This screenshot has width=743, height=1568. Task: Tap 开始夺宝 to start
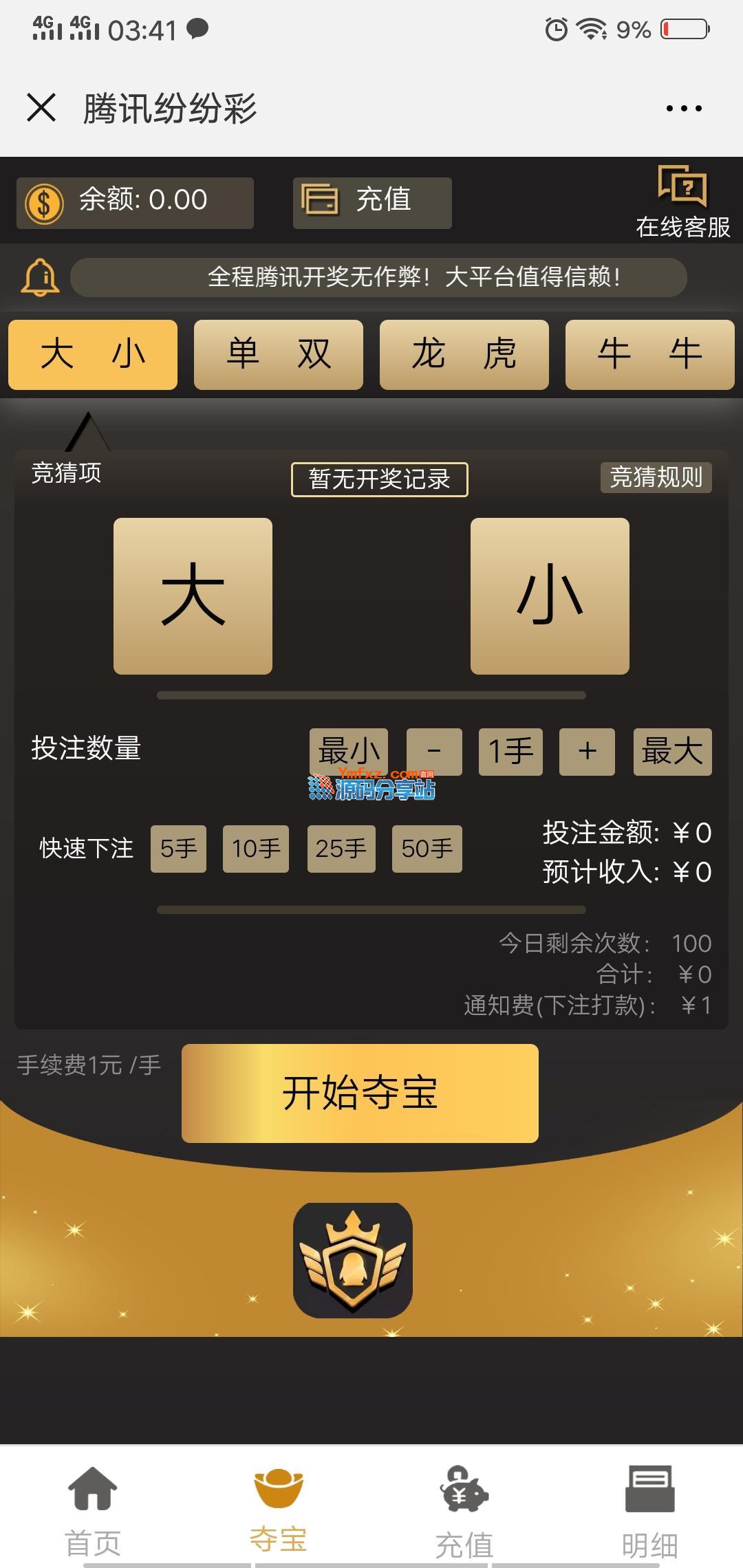pos(360,1093)
